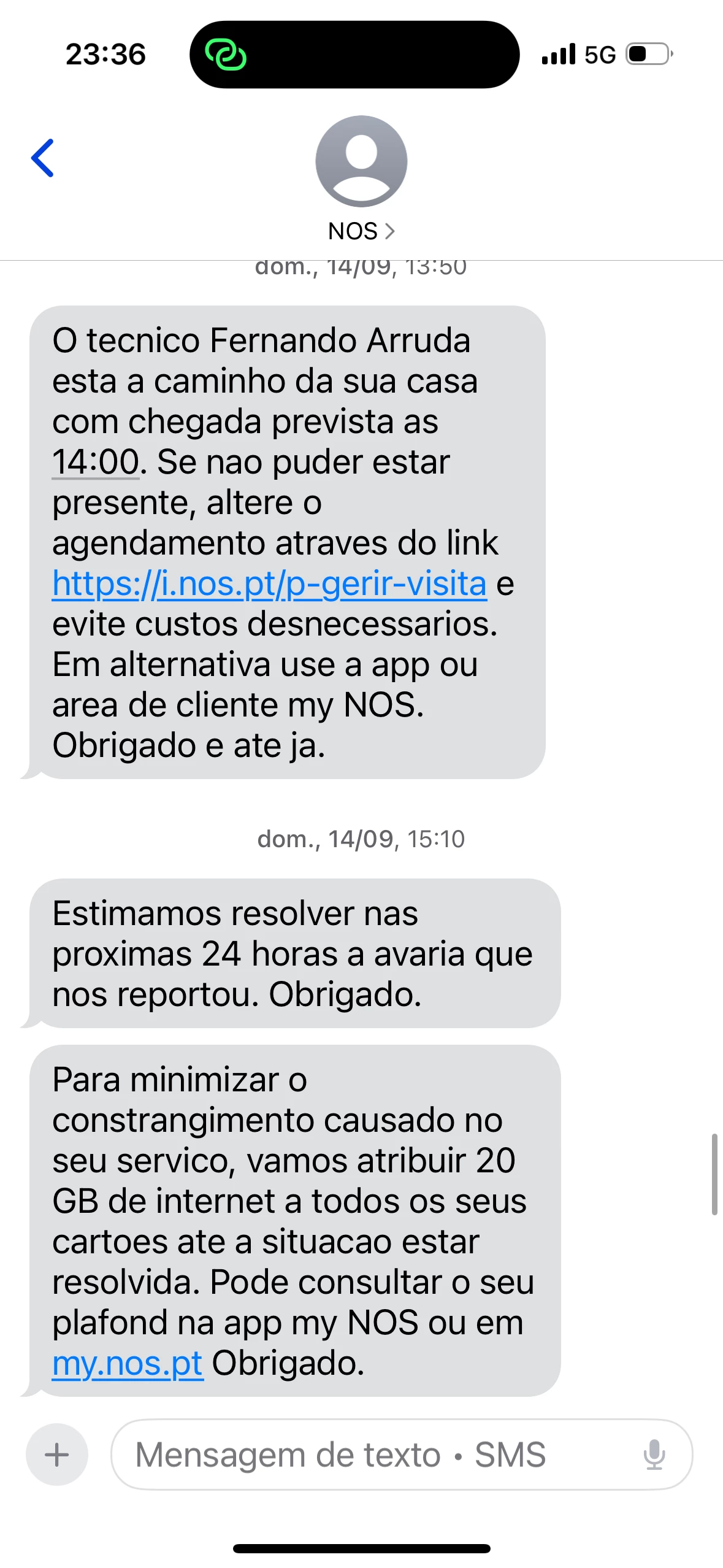Open the i.nos.pt/p-gerir-visita link

pyautogui.click(x=269, y=583)
